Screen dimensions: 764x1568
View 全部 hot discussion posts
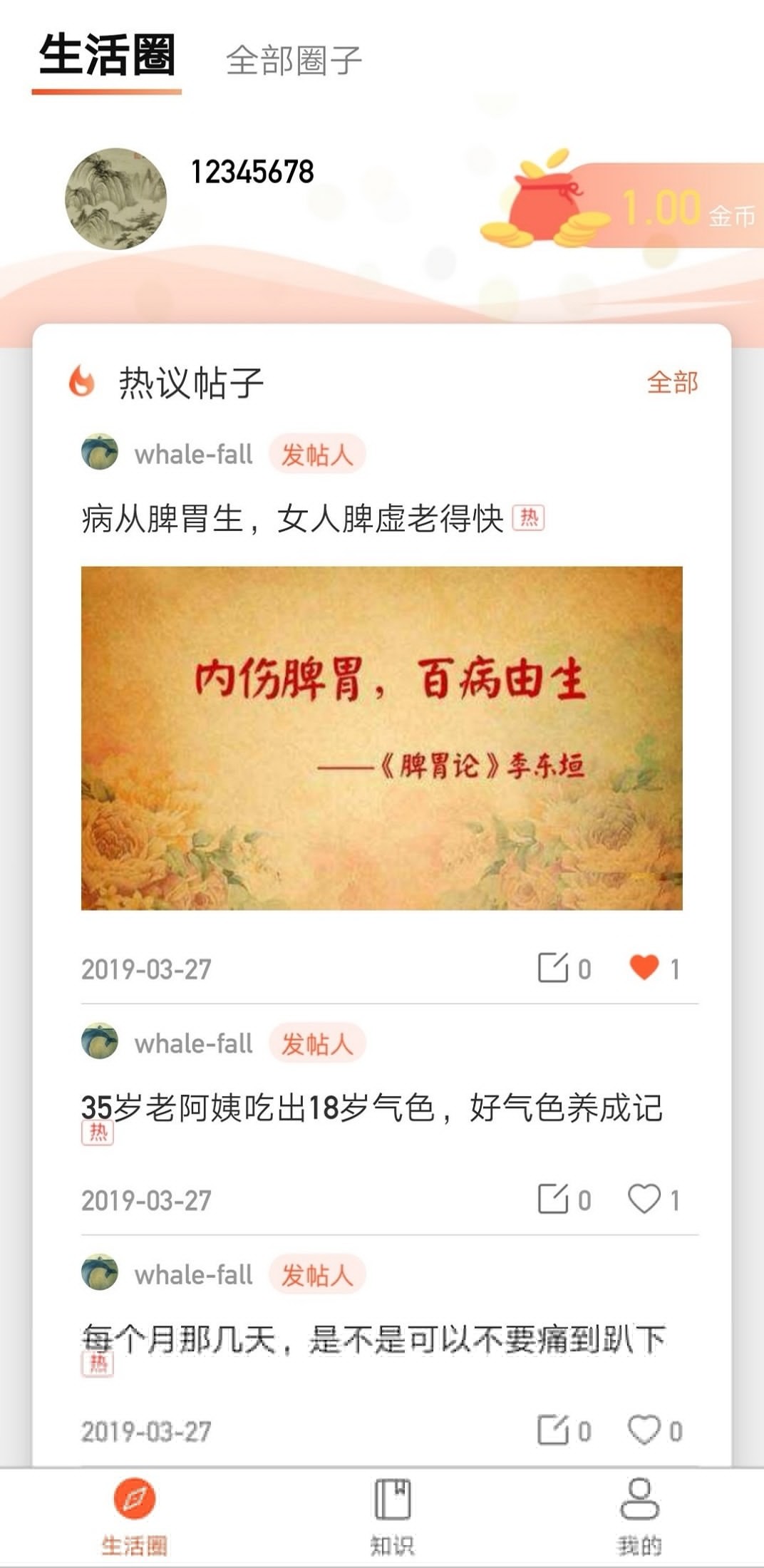point(671,383)
